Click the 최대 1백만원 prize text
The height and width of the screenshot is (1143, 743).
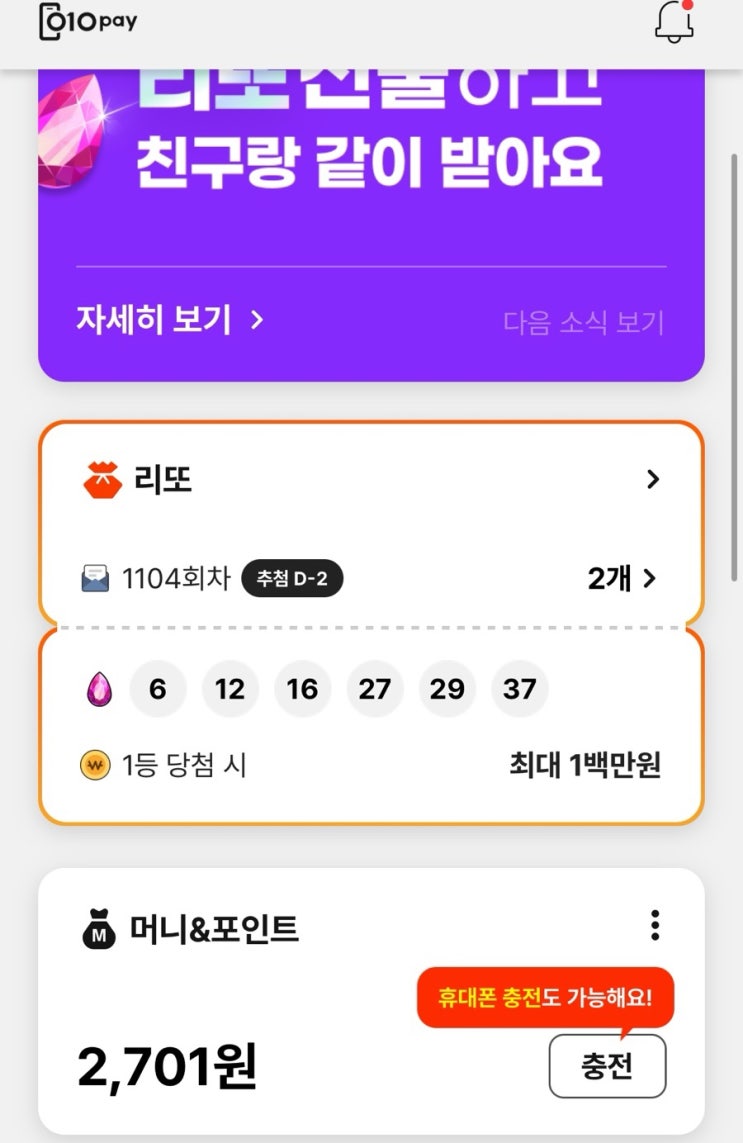[x=587, y=763]
